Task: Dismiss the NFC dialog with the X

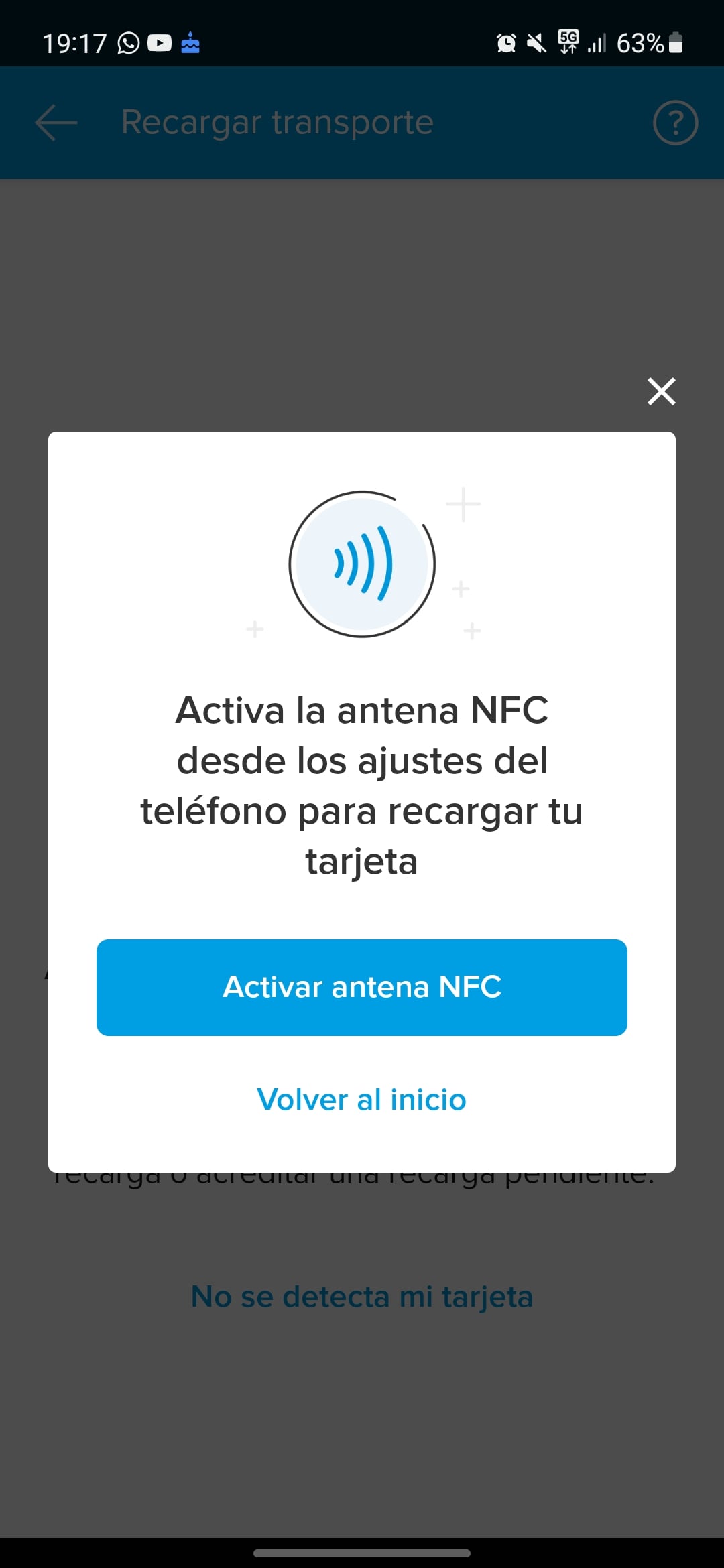Action: coord(661,391)
